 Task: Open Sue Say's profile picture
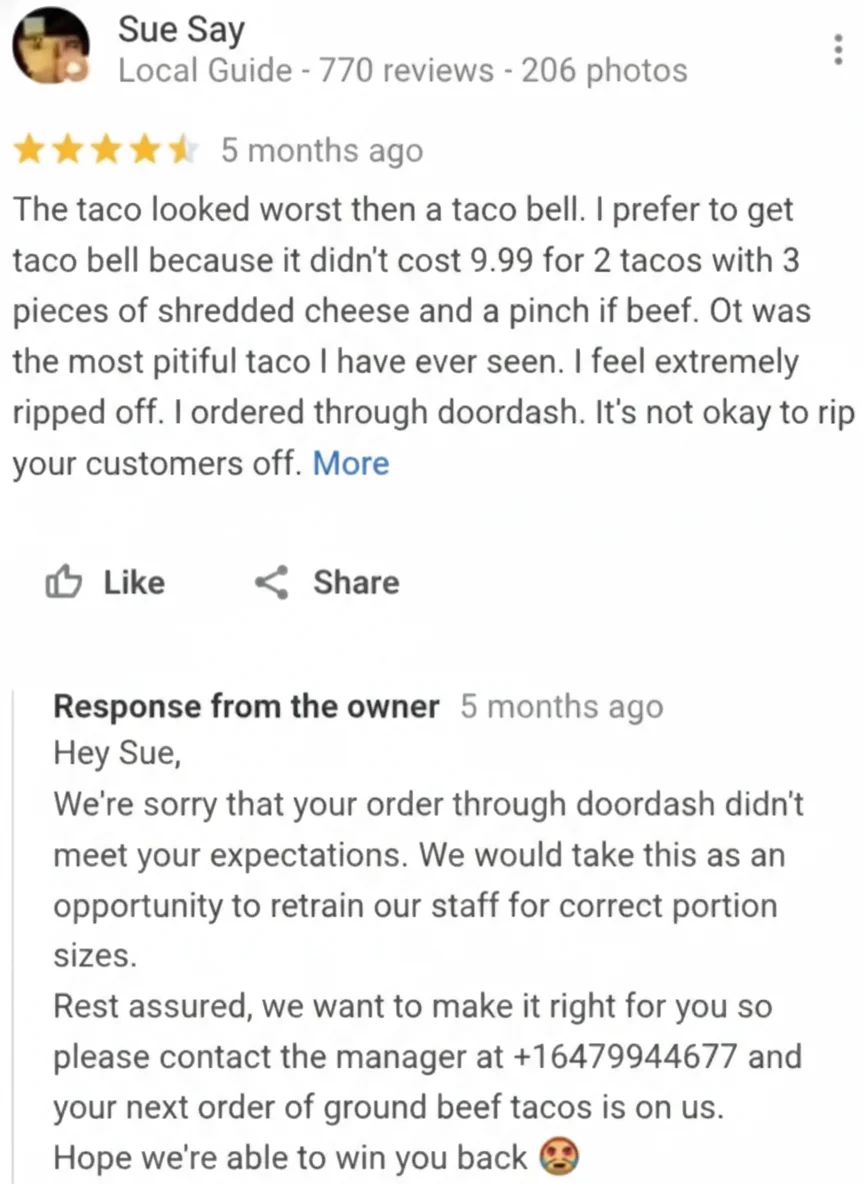[x=50, y=47]
